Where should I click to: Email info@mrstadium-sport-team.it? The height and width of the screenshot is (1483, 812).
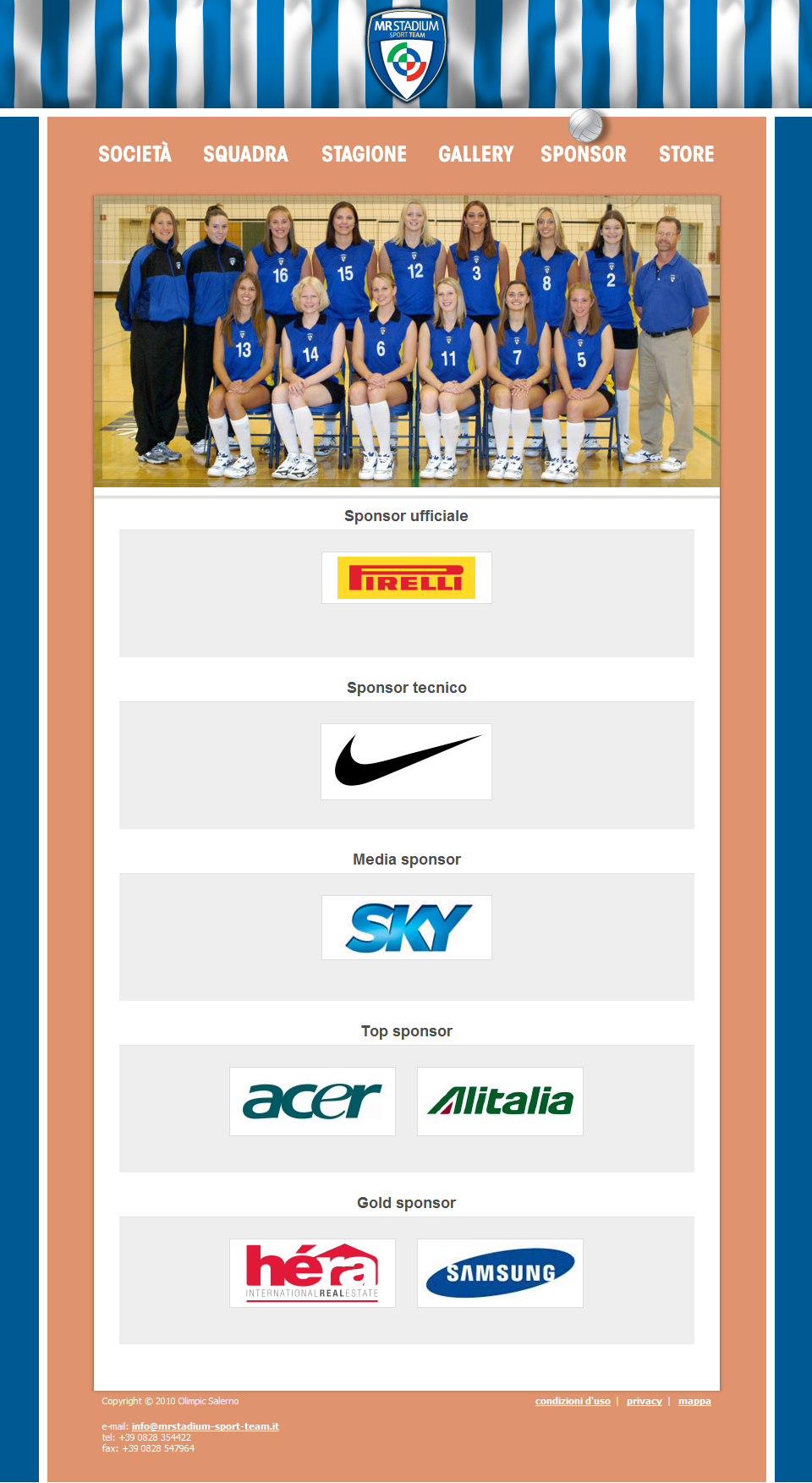click(x=205, y=1426)
